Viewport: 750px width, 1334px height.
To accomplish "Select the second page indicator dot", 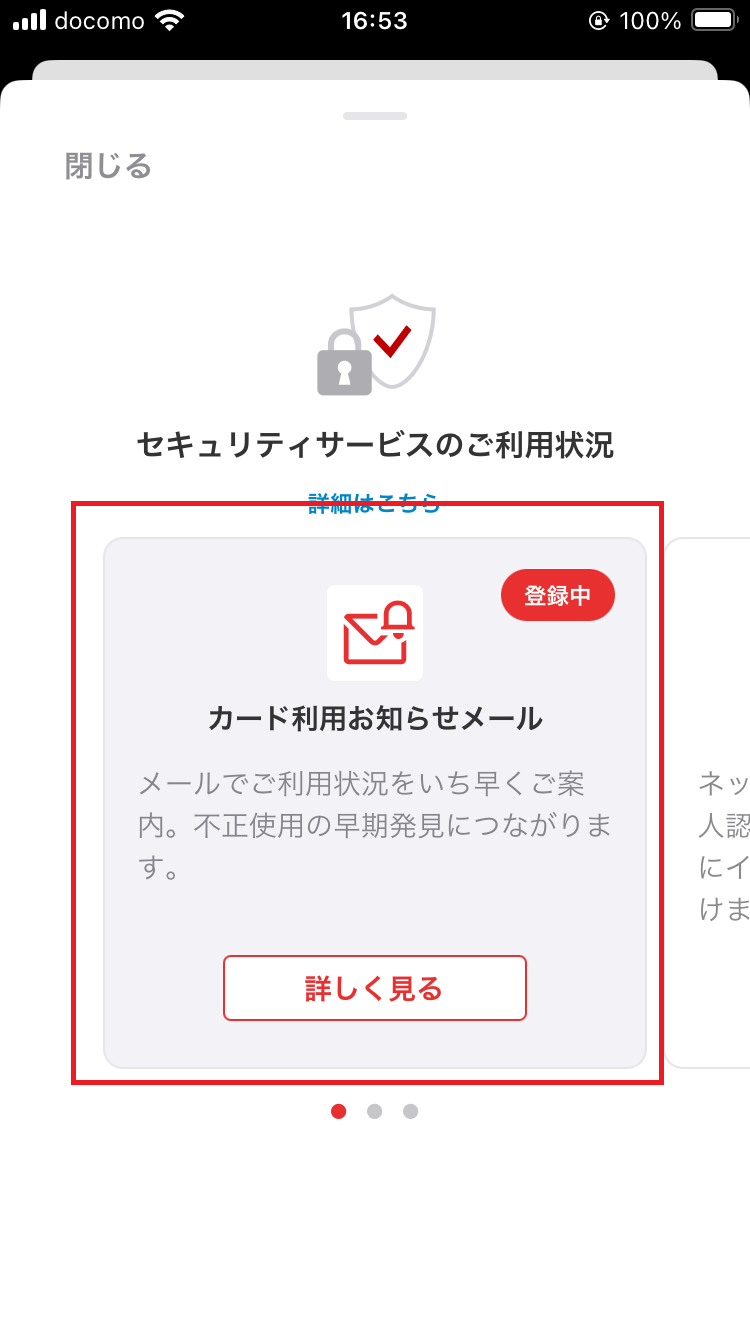I will pos(375,1111).
